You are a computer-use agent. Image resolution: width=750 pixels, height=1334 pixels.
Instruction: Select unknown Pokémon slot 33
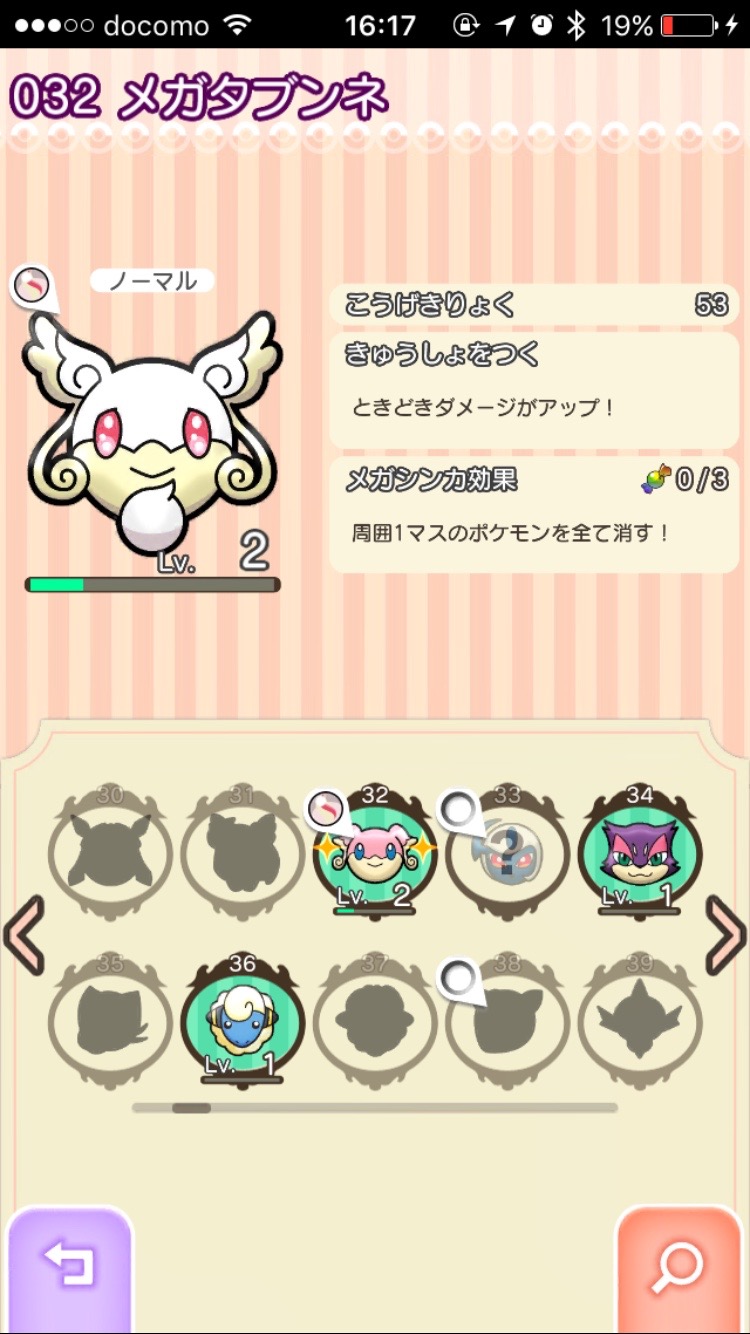click(508, 853)
